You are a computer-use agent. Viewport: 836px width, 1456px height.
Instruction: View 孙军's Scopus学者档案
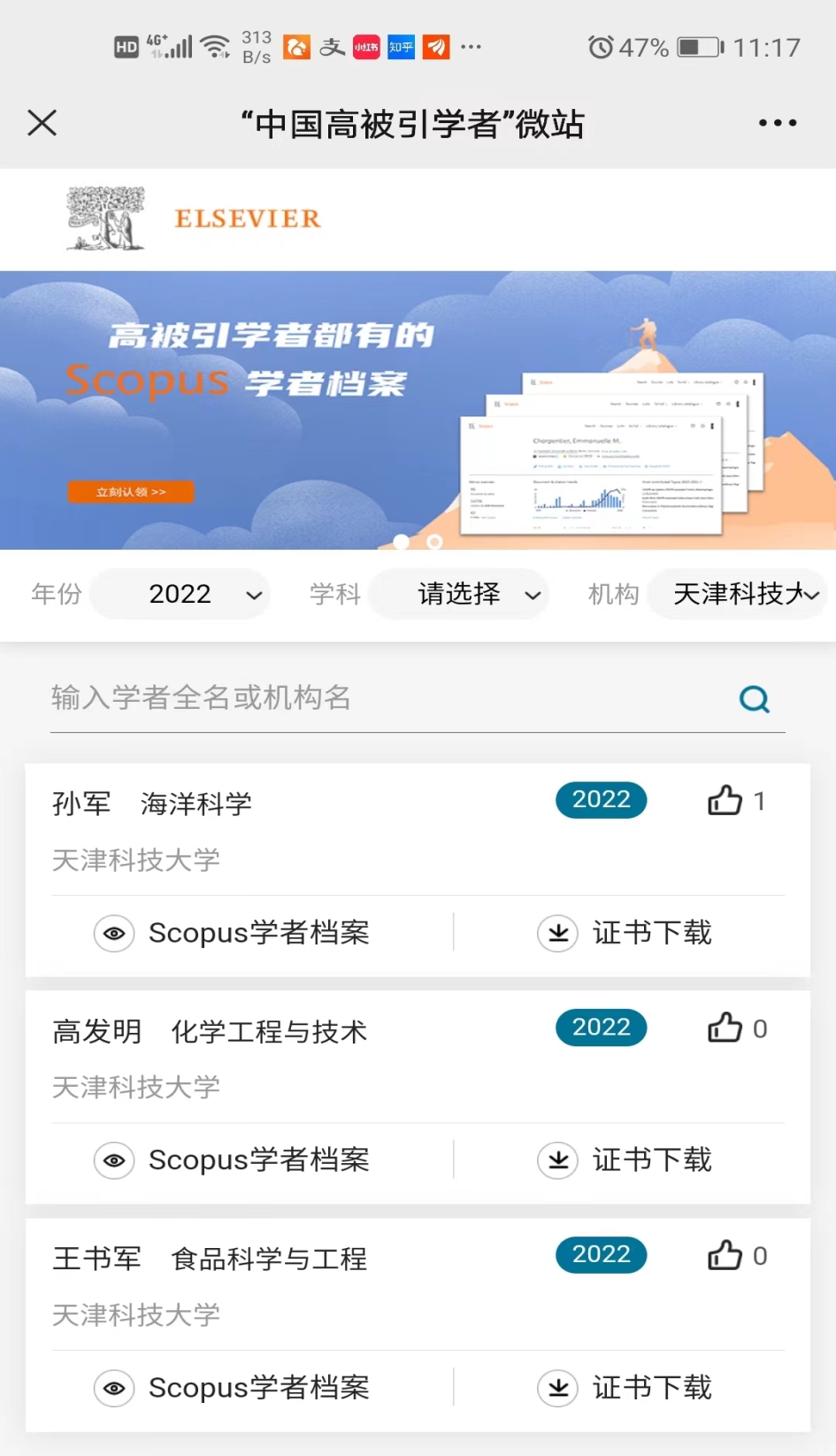(x=234, y=933)
